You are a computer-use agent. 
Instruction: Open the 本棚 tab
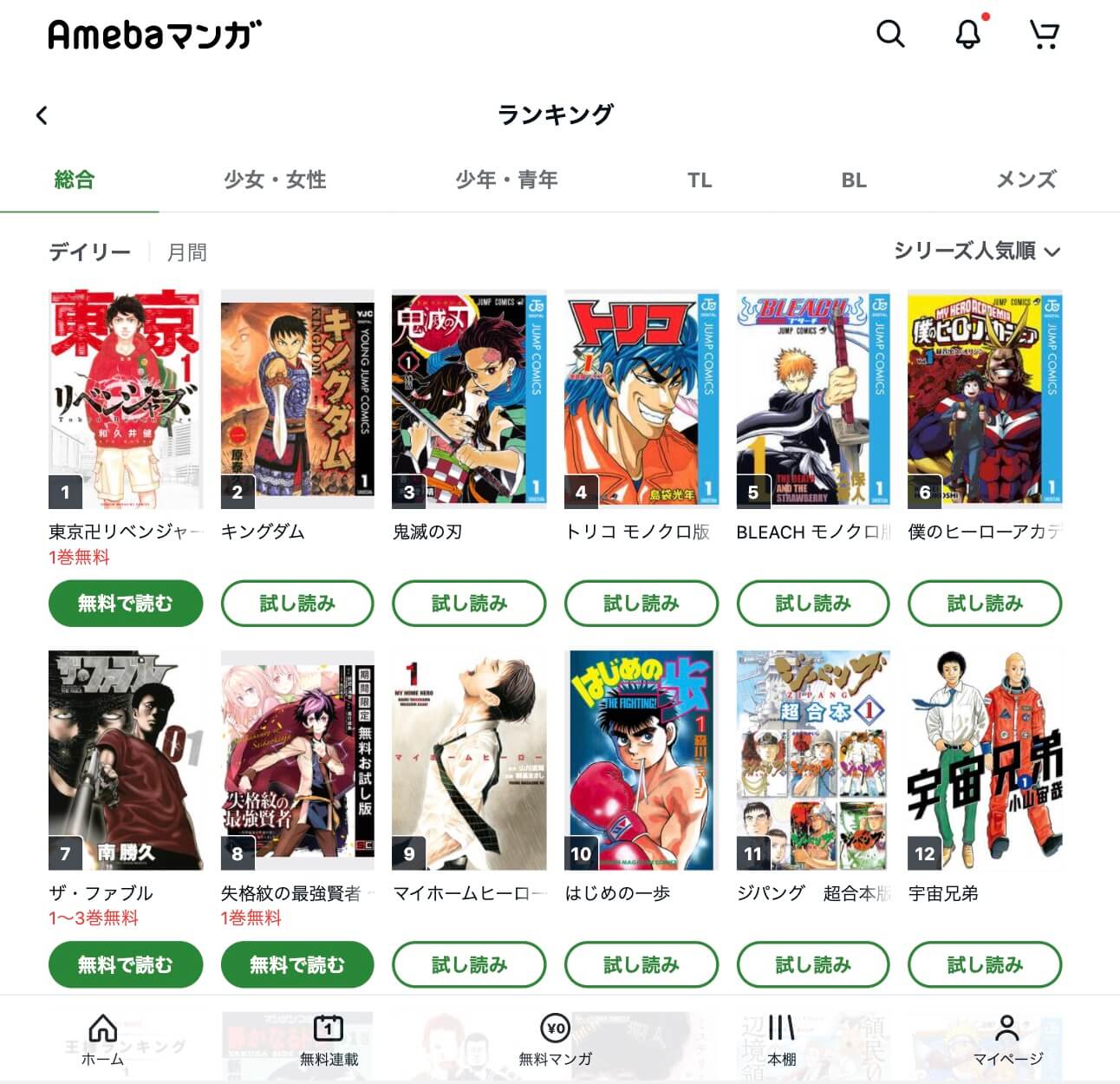781,1040
